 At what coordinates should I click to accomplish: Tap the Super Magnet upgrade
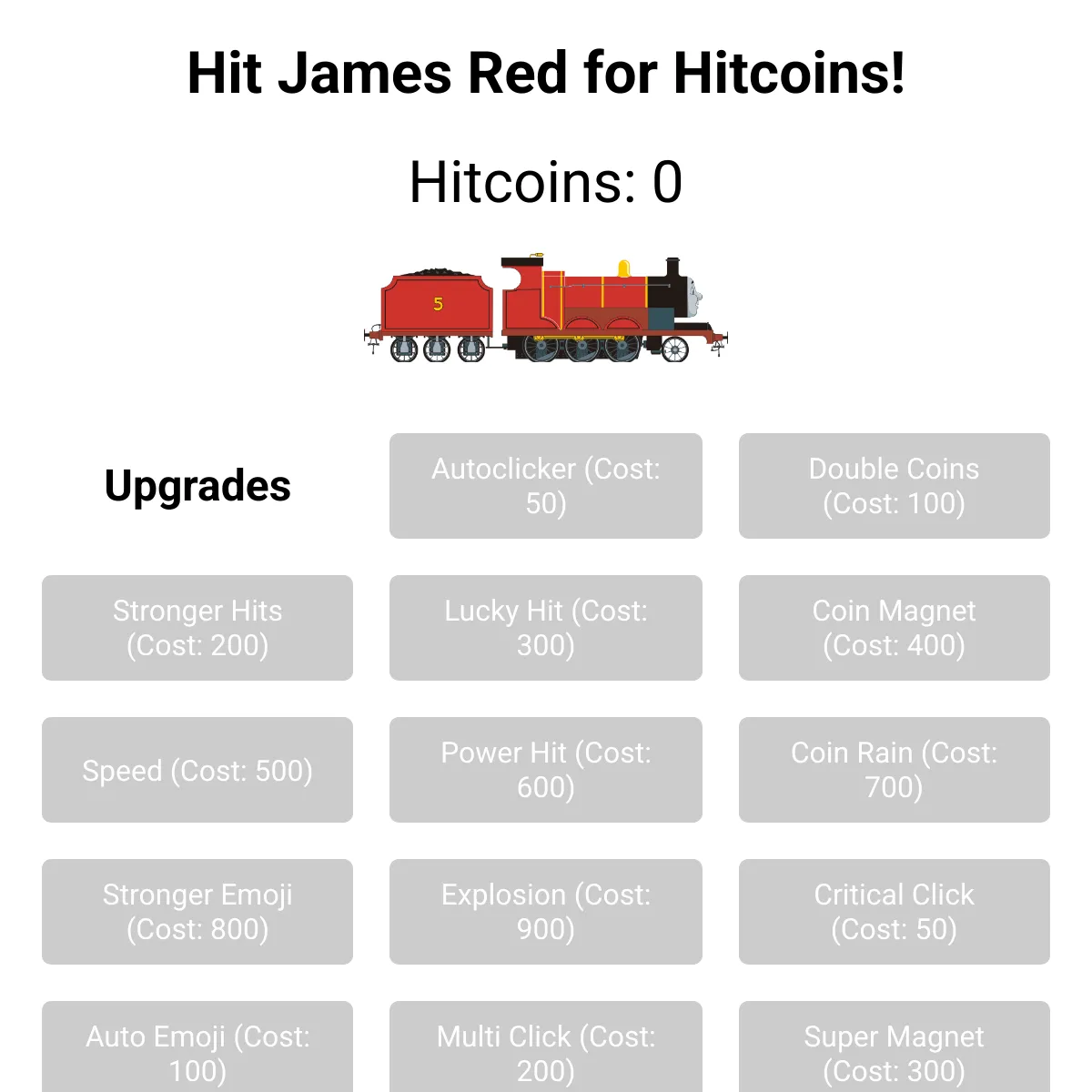click(x=895, y=1048)
